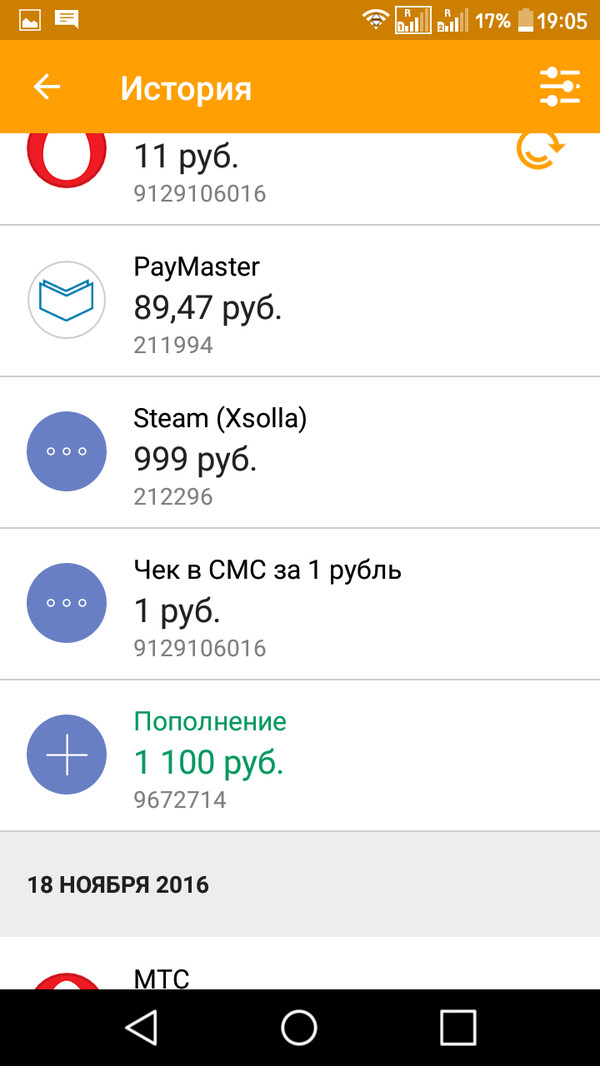The width and height of the screenshot is (600, 1066).
Task: Open the PayMaster 89,47 руб. transaction
Action: click(300, 301)
